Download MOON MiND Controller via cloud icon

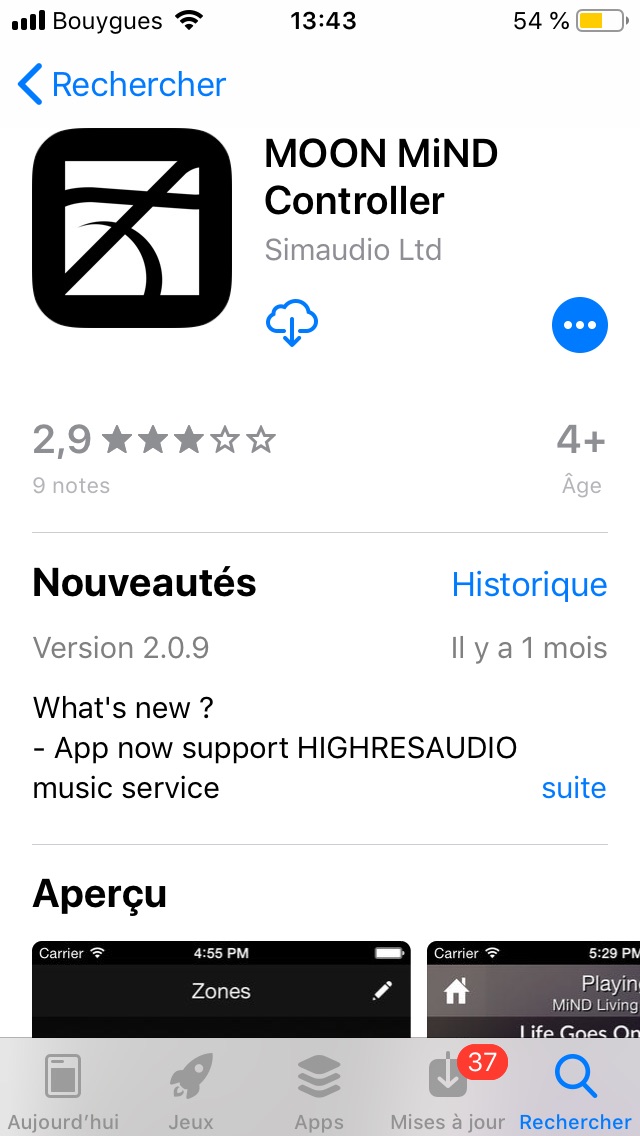[292, 323]
